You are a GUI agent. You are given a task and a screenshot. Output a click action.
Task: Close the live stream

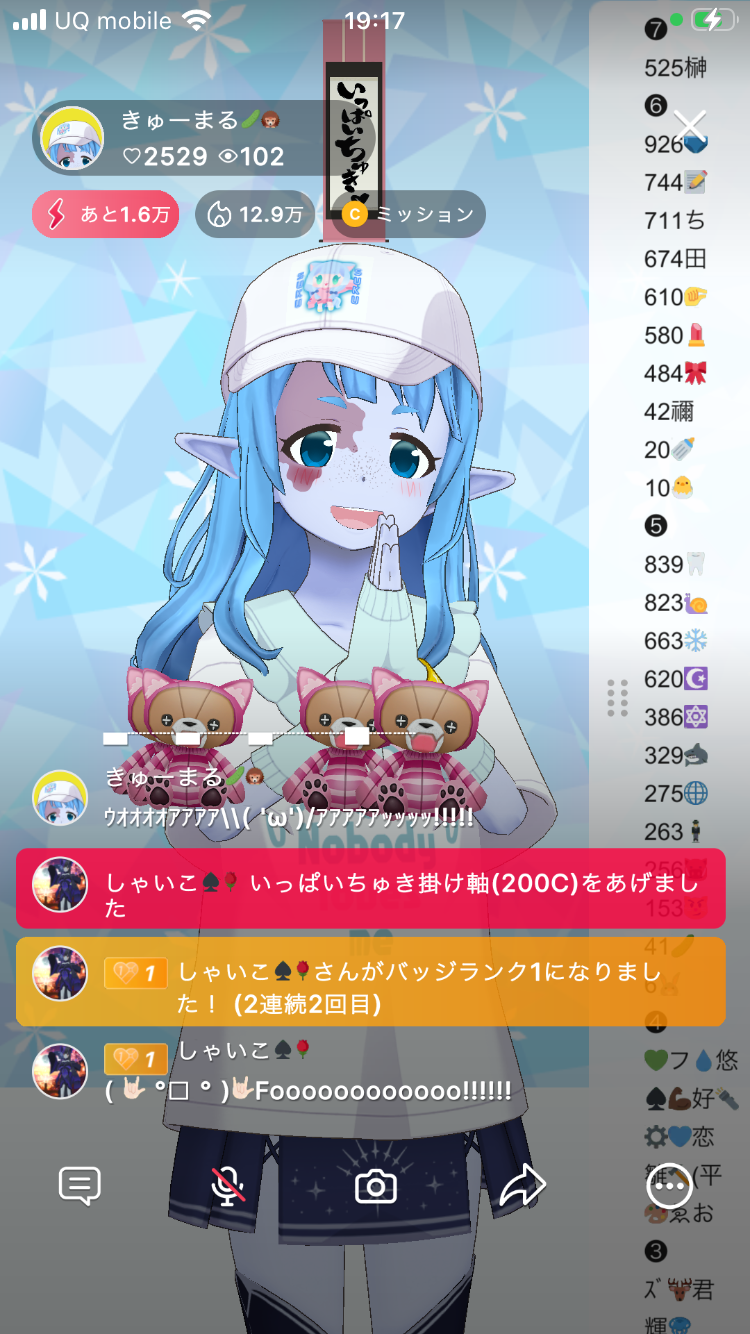click(690, 126)
